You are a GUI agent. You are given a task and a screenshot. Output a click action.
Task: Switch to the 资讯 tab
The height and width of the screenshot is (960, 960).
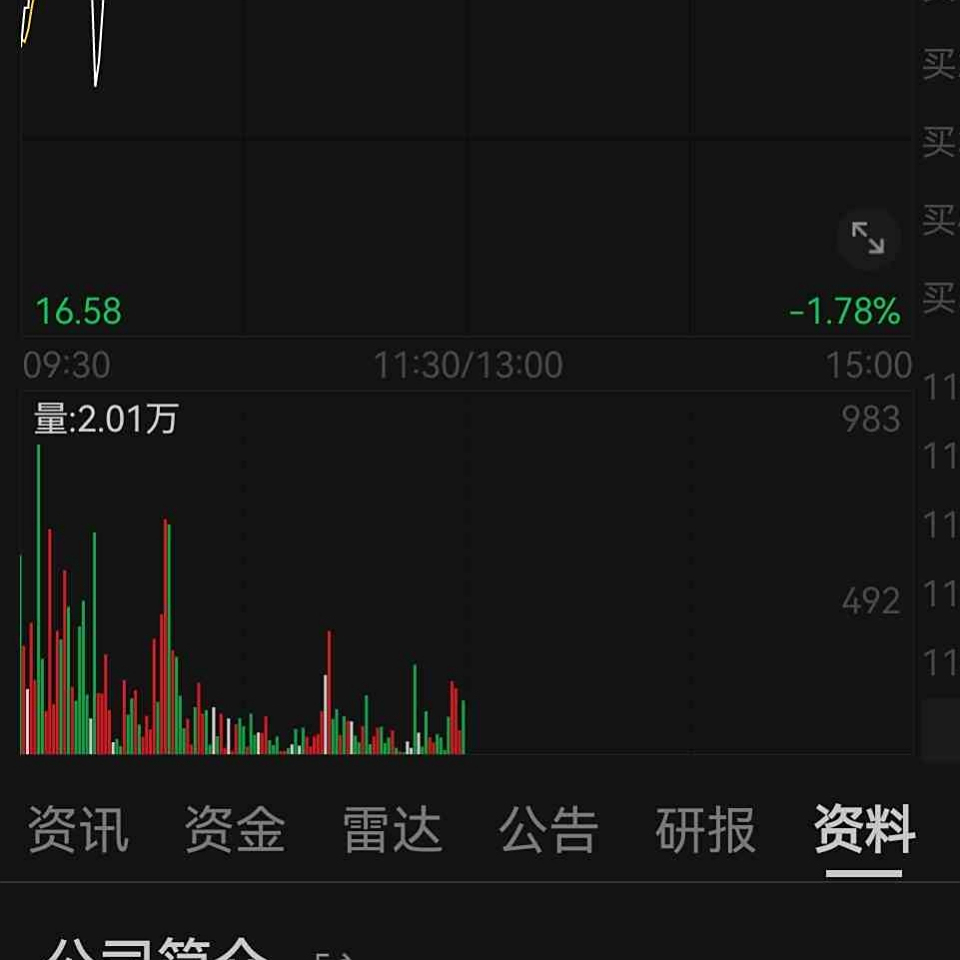click(78, 830)
